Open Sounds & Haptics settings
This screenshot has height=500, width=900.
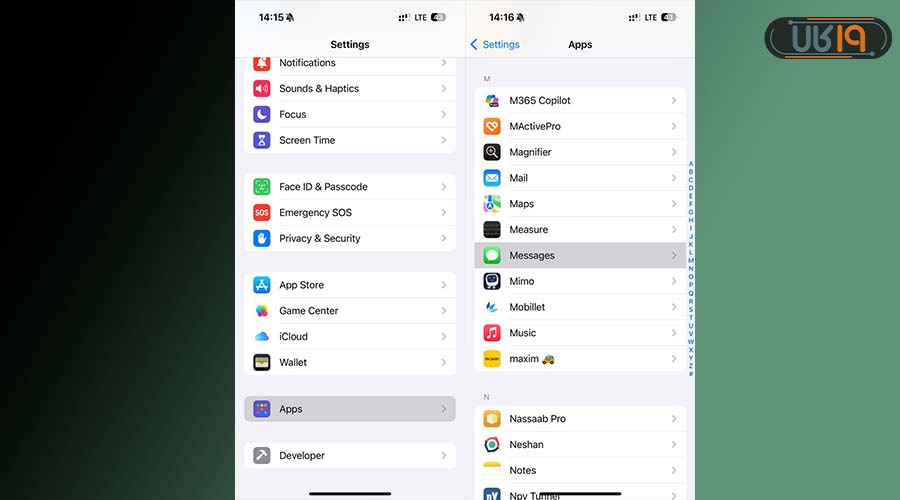point(349,88)
